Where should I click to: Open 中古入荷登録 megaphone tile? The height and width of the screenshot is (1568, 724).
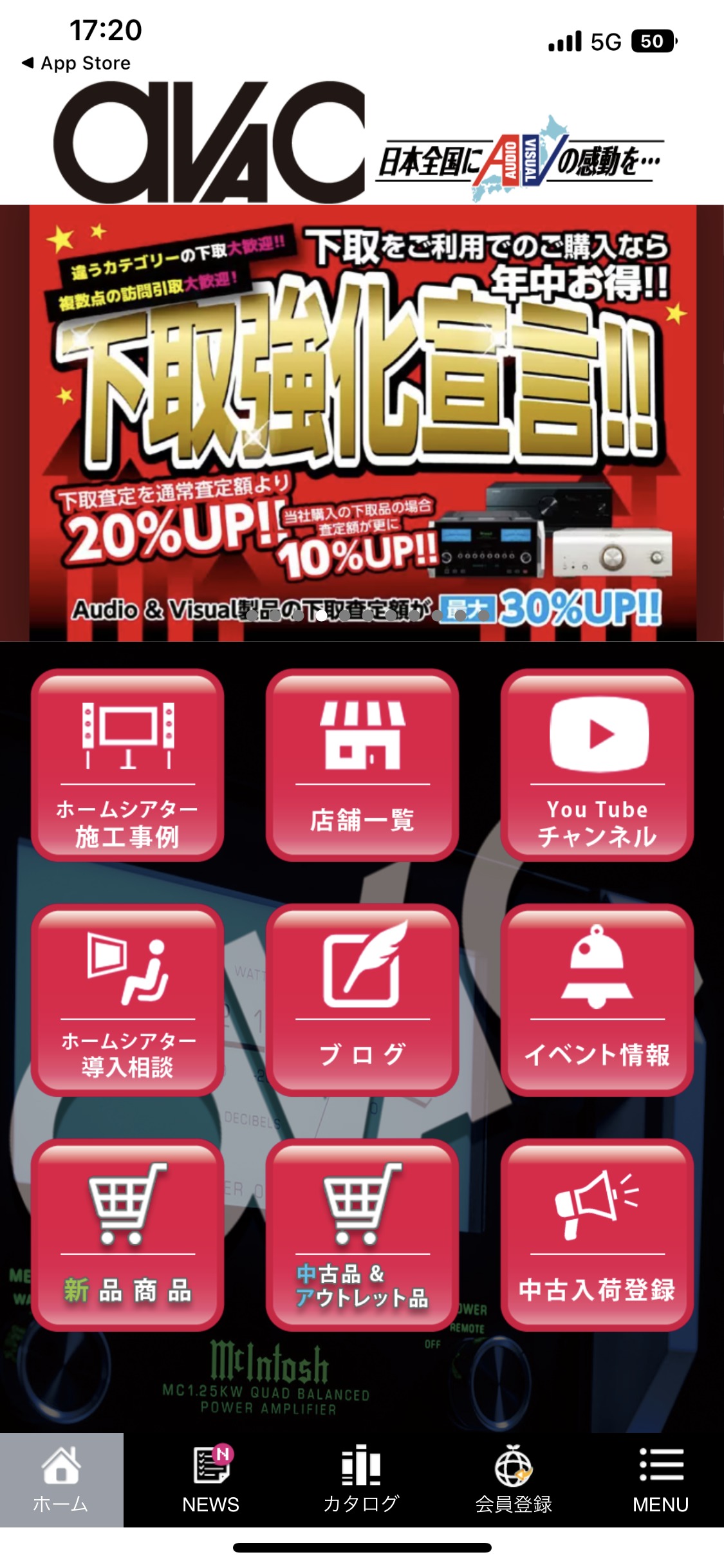(x=597, y=1235)
